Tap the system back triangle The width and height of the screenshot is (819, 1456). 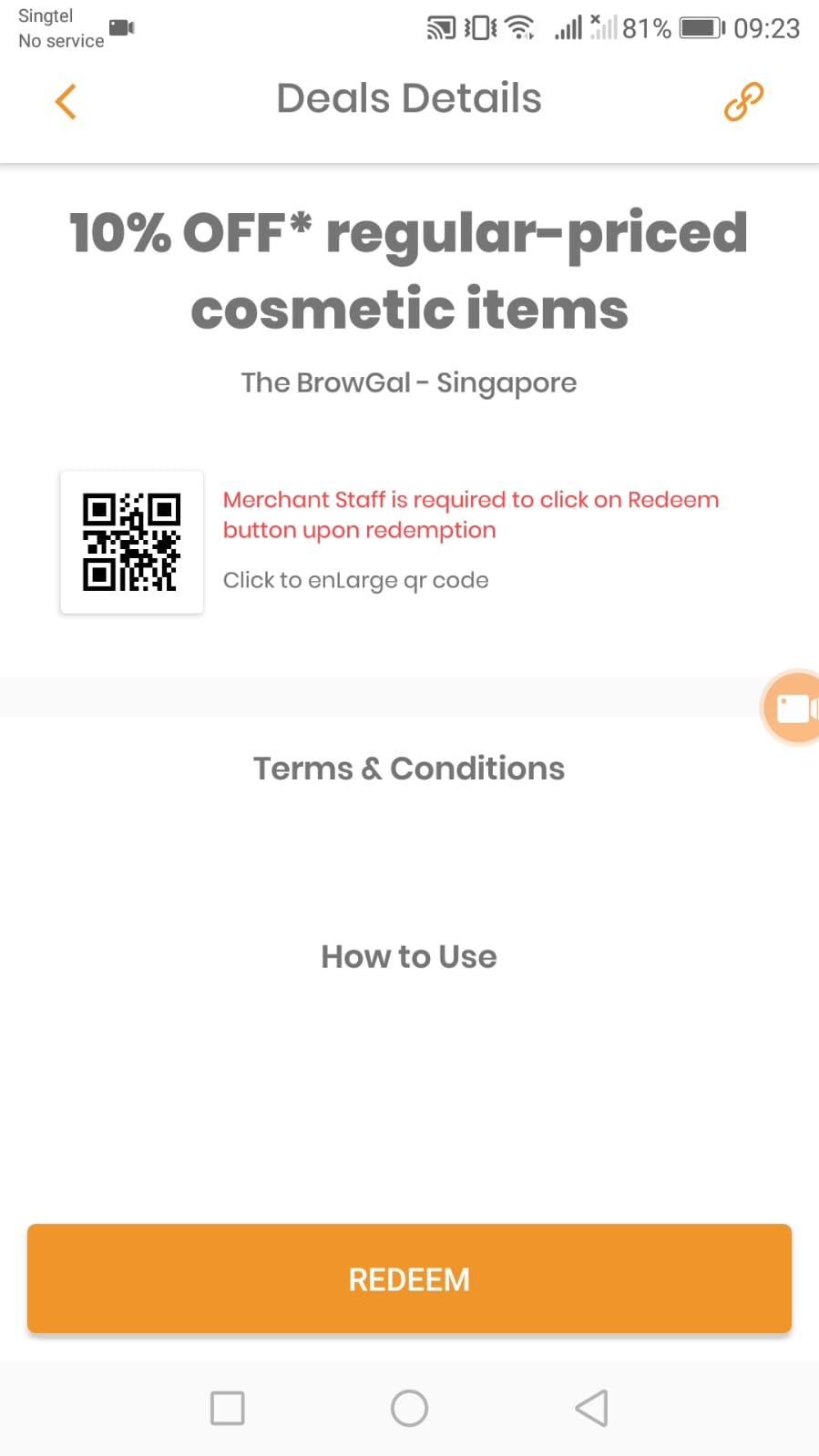click(592, 1408)
